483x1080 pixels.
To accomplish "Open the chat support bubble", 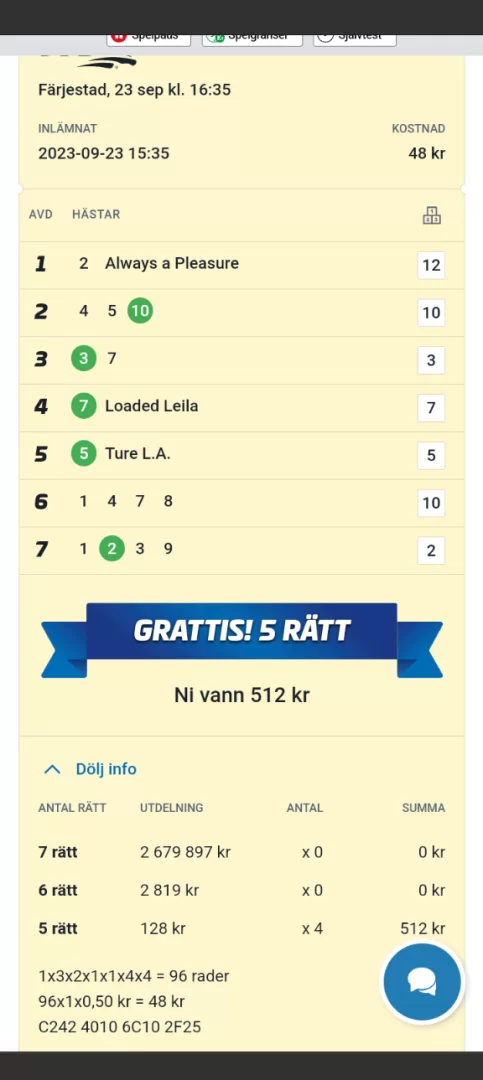I will pos(422,981).
